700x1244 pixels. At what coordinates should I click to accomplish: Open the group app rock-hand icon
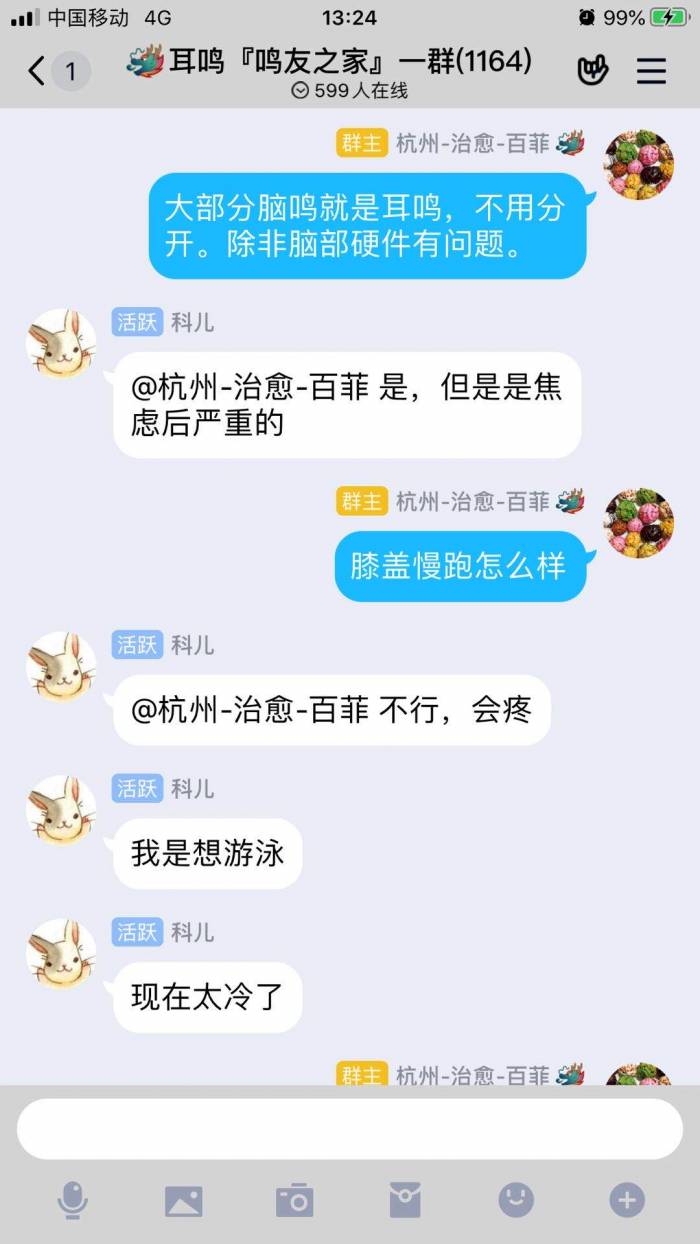[593, 70]
